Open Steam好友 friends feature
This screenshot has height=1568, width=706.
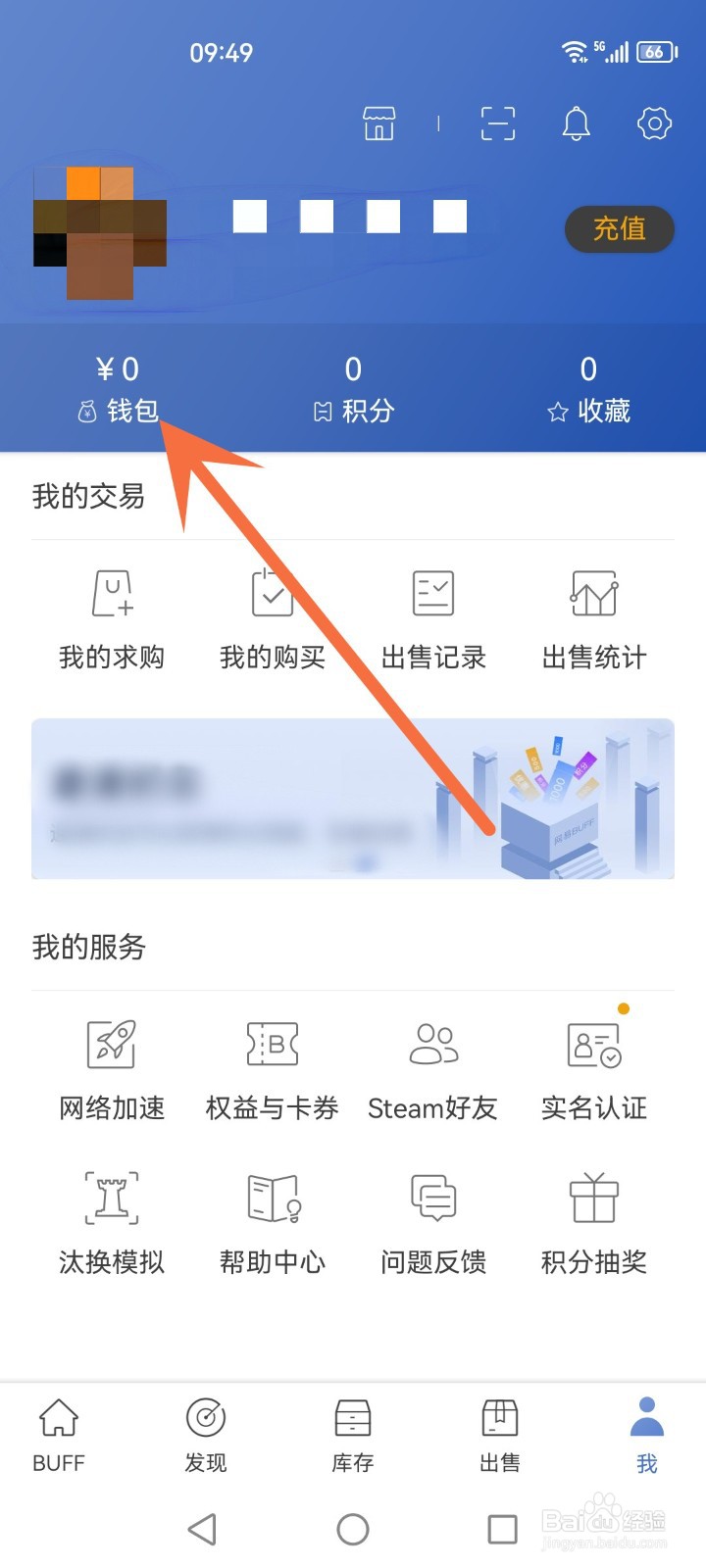(432, 1068)
